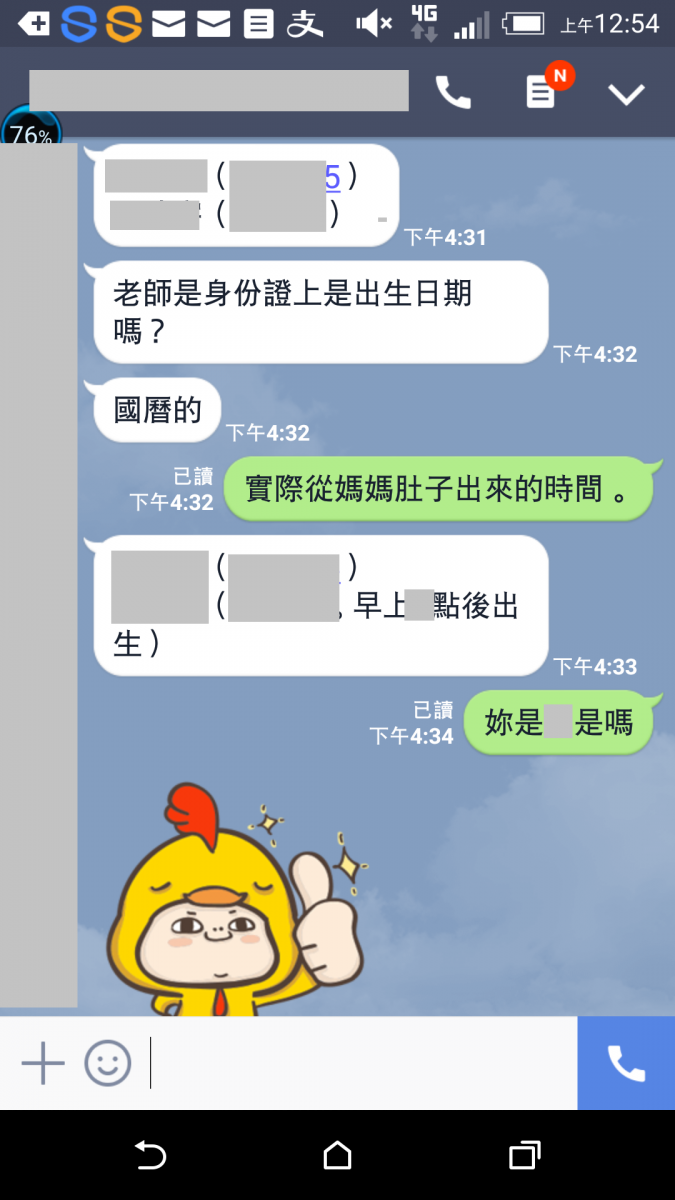The height and width of the screenshot is (1200, 675).
Task: Start a voice call from the header
Action: pyautogui.click(x=453, y=93)
